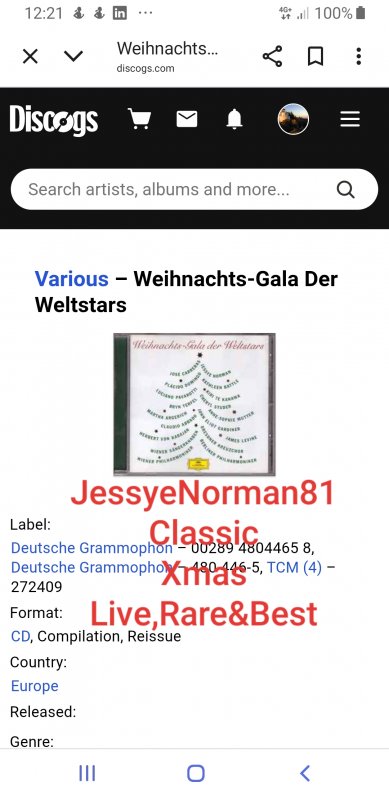Image resolution: width=389 pixels, height=800 pixels.
Task: Open the user profile avatar
Action: point(293,119)
